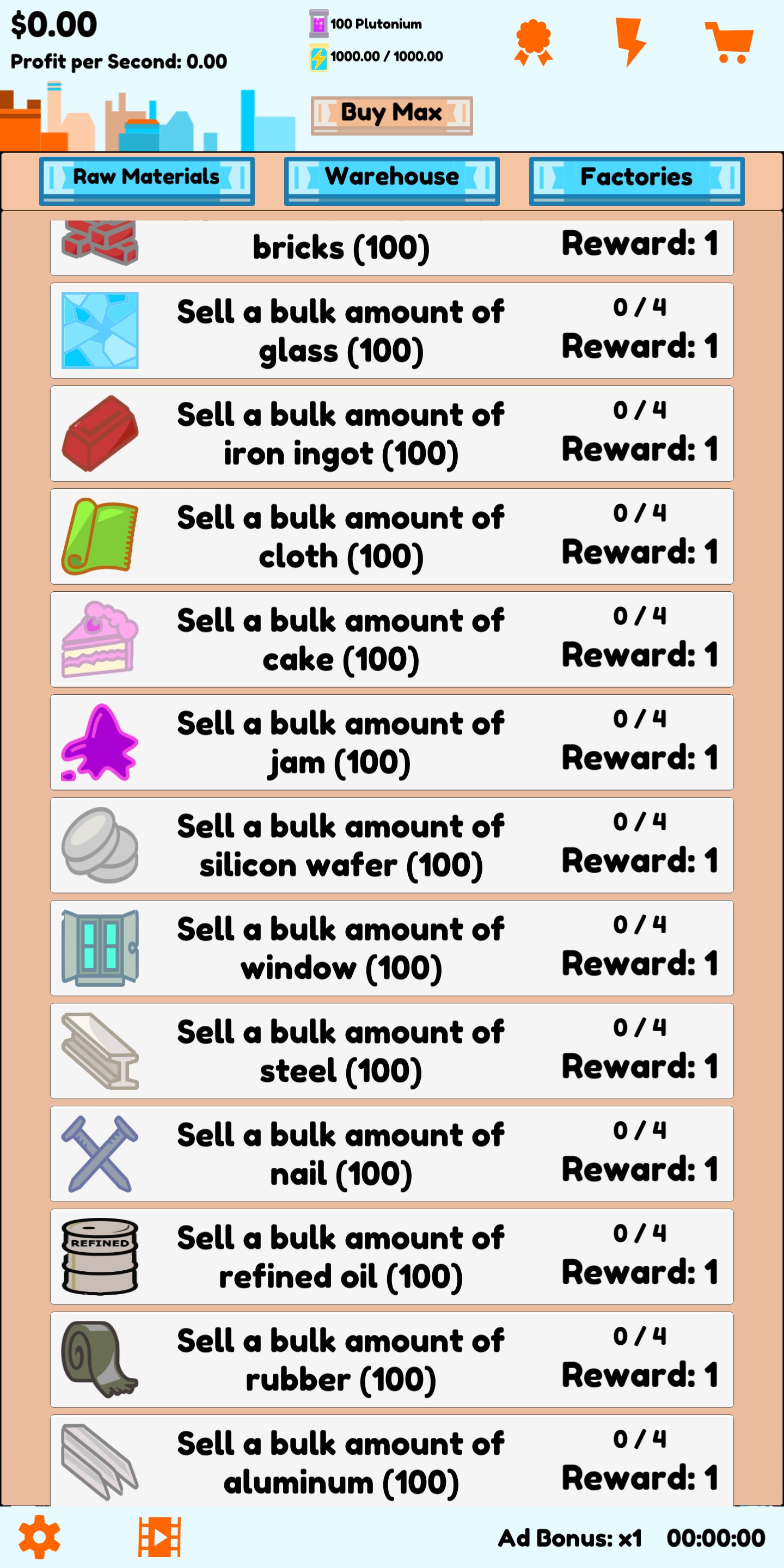The image size is (784, 1568).
Task: Open the cloth bulk sale quest
Action: [391, 537]
